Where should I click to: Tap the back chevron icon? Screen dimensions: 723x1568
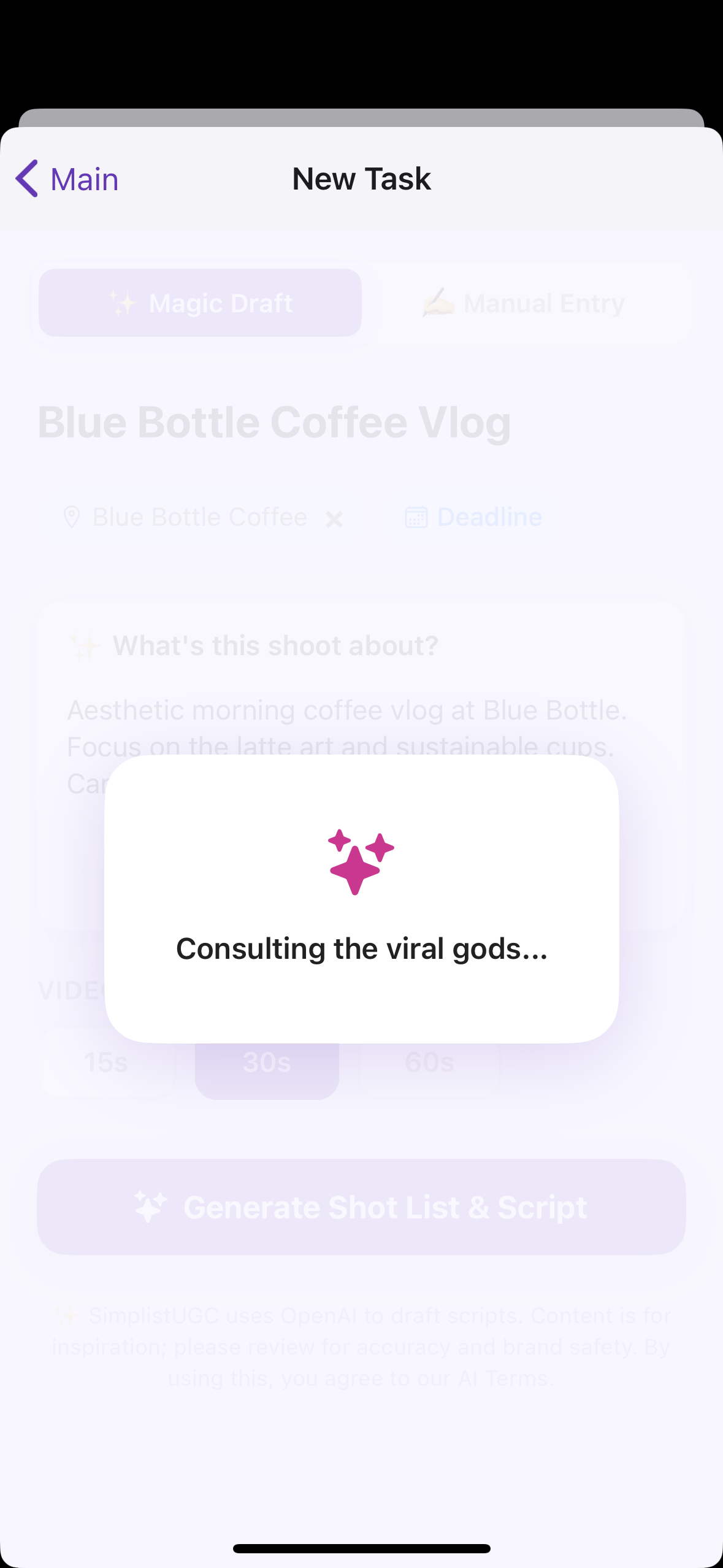26,179
